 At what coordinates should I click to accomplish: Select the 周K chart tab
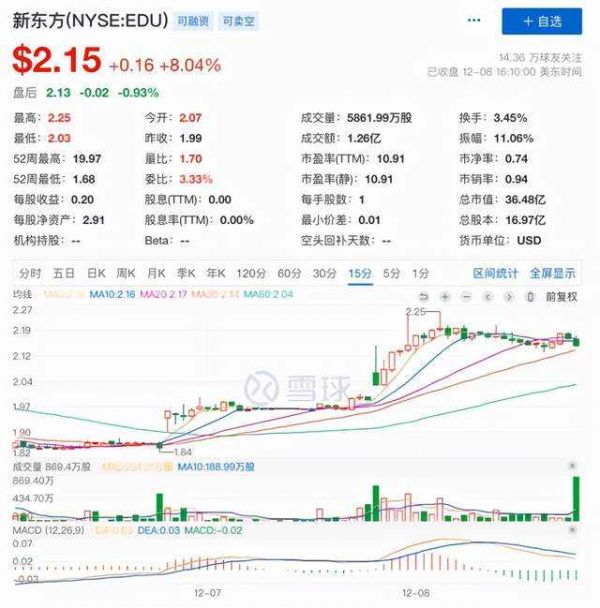[x=126, y=273]
